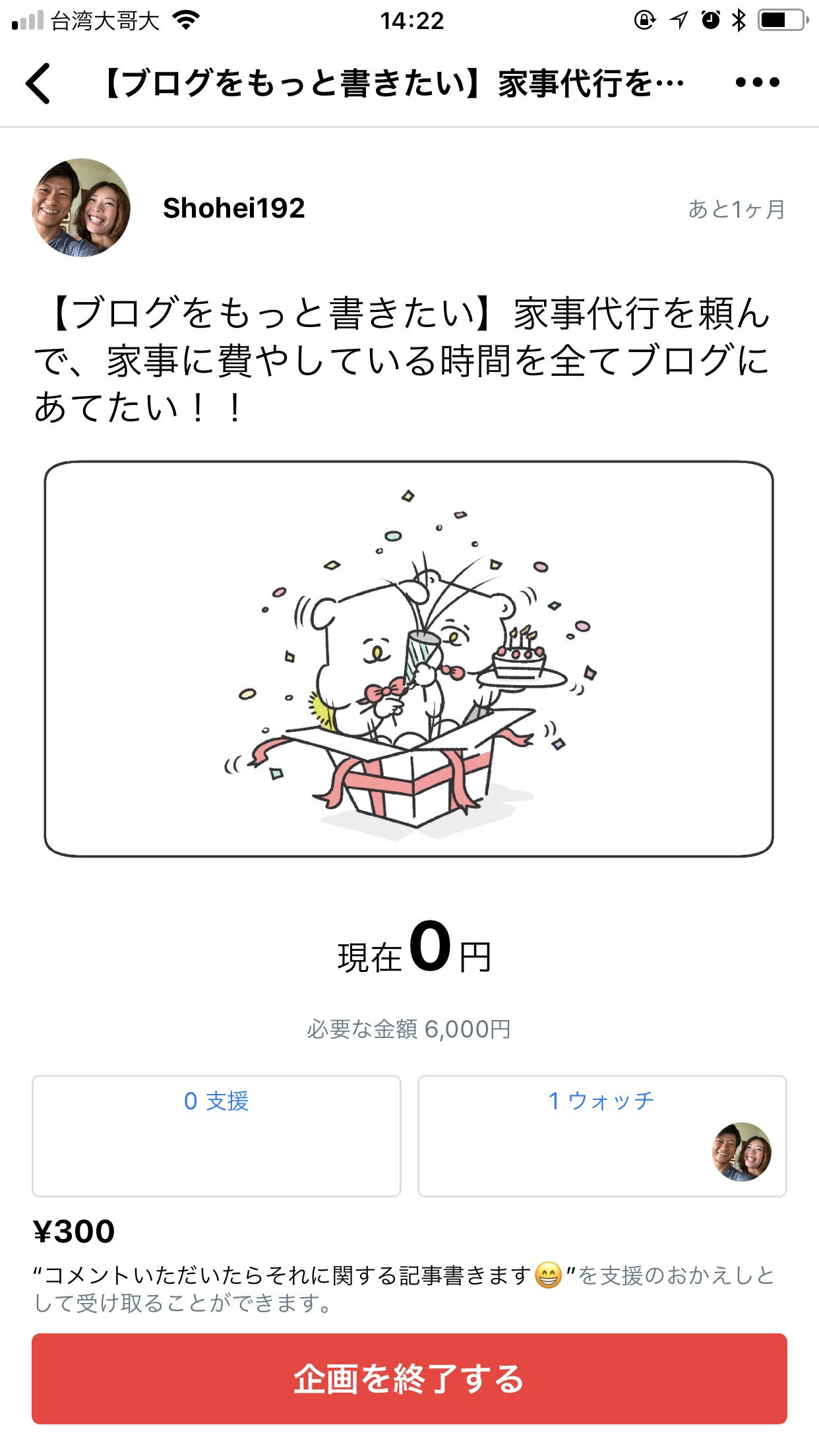
Task: View the project's gift box image
Action: (409, 659)
